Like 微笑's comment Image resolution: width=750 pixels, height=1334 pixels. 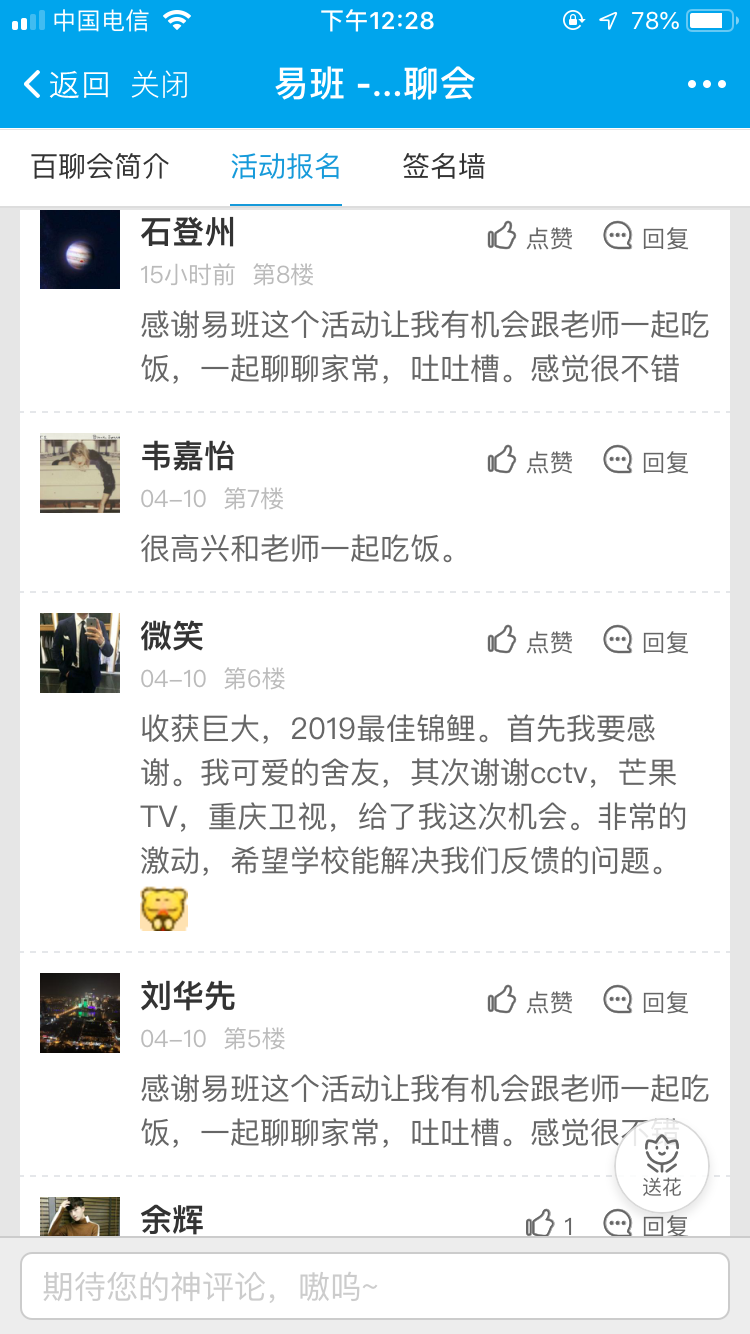[530, 641]
